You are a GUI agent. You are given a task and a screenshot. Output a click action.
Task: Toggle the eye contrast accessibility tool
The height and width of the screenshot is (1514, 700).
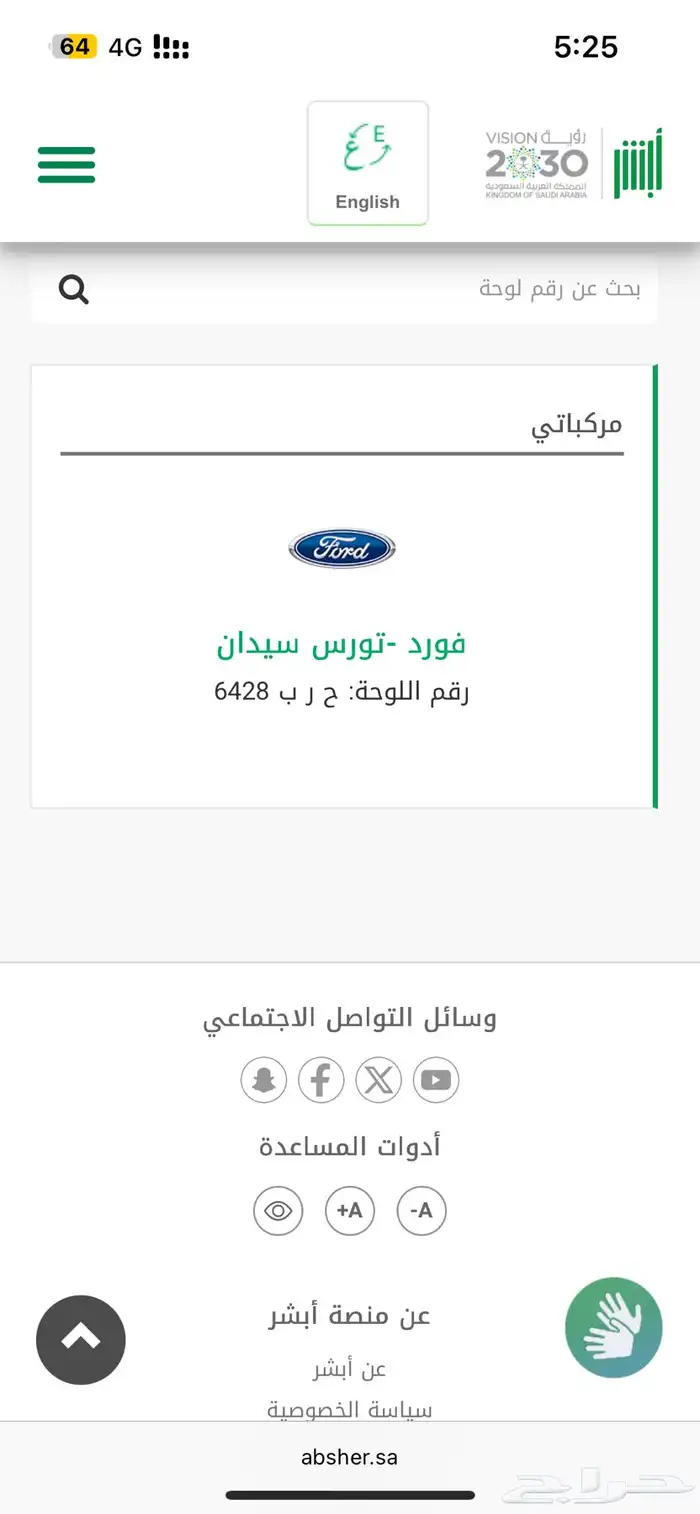[278, 1210]
